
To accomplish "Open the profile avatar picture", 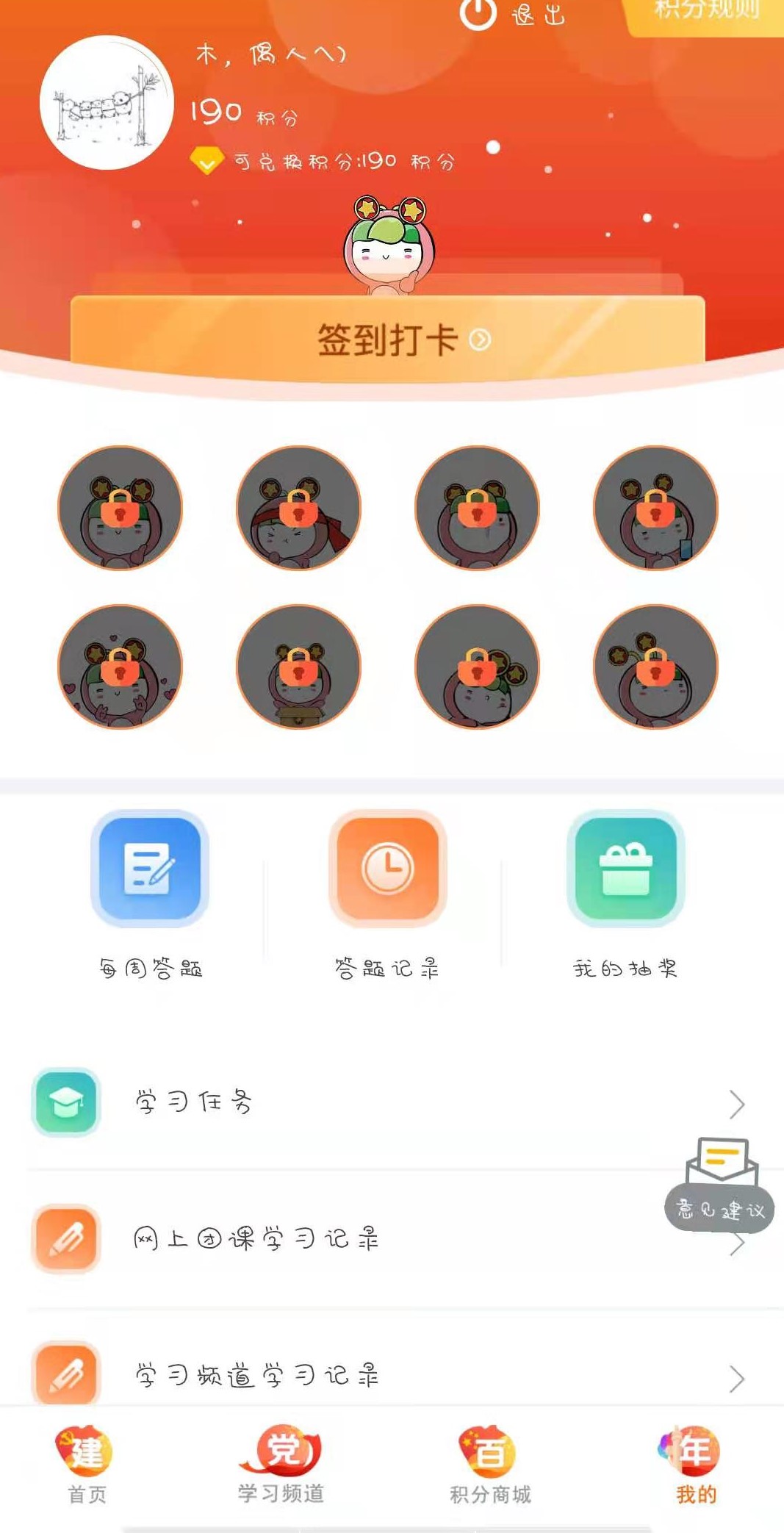I will pyautogui.click(x=107, y=103).
